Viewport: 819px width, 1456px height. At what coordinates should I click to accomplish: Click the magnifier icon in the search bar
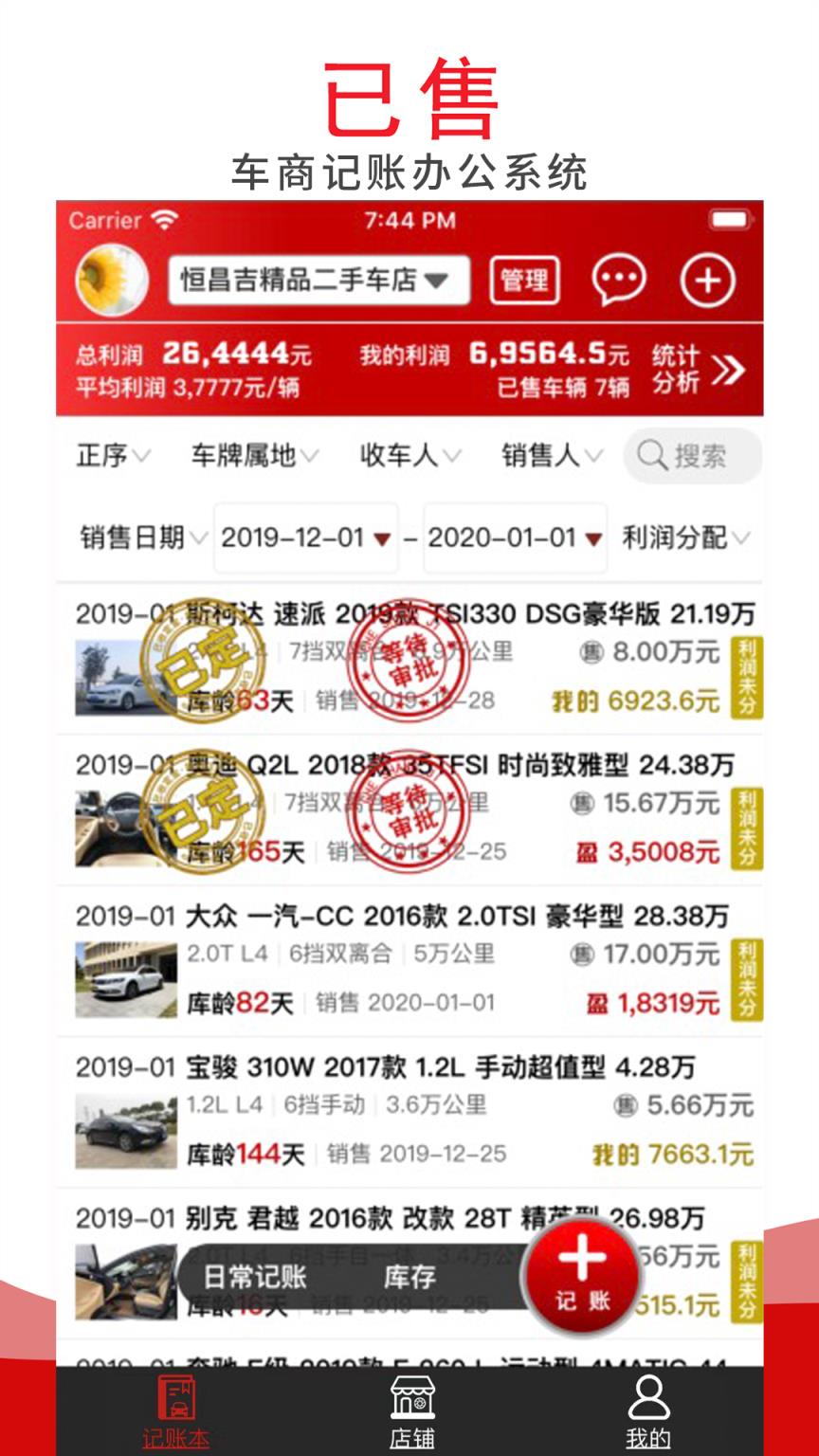click(x=652, y=456)
